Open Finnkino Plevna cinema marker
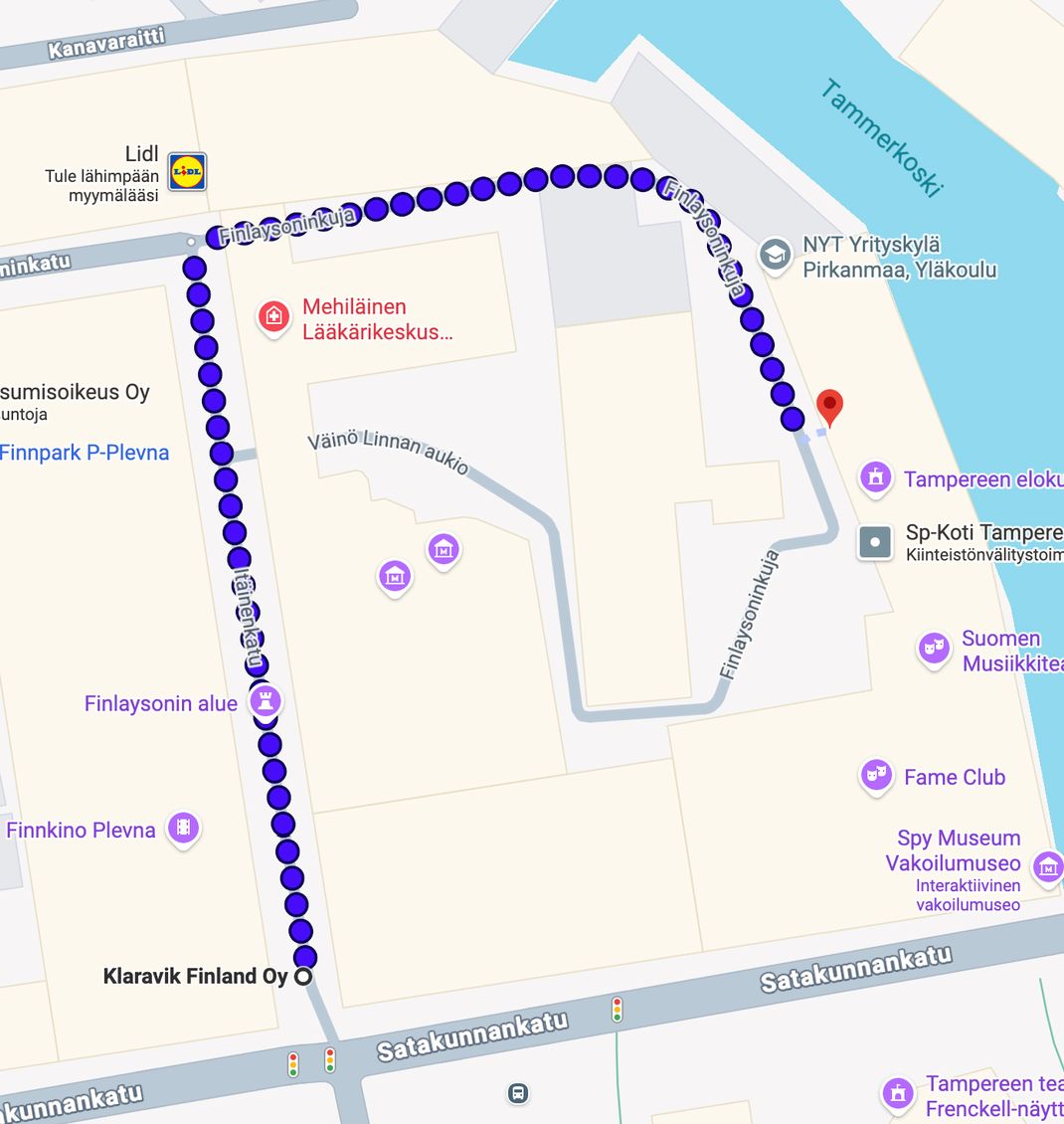1064x1124 pixels. (x=184, y=828)
